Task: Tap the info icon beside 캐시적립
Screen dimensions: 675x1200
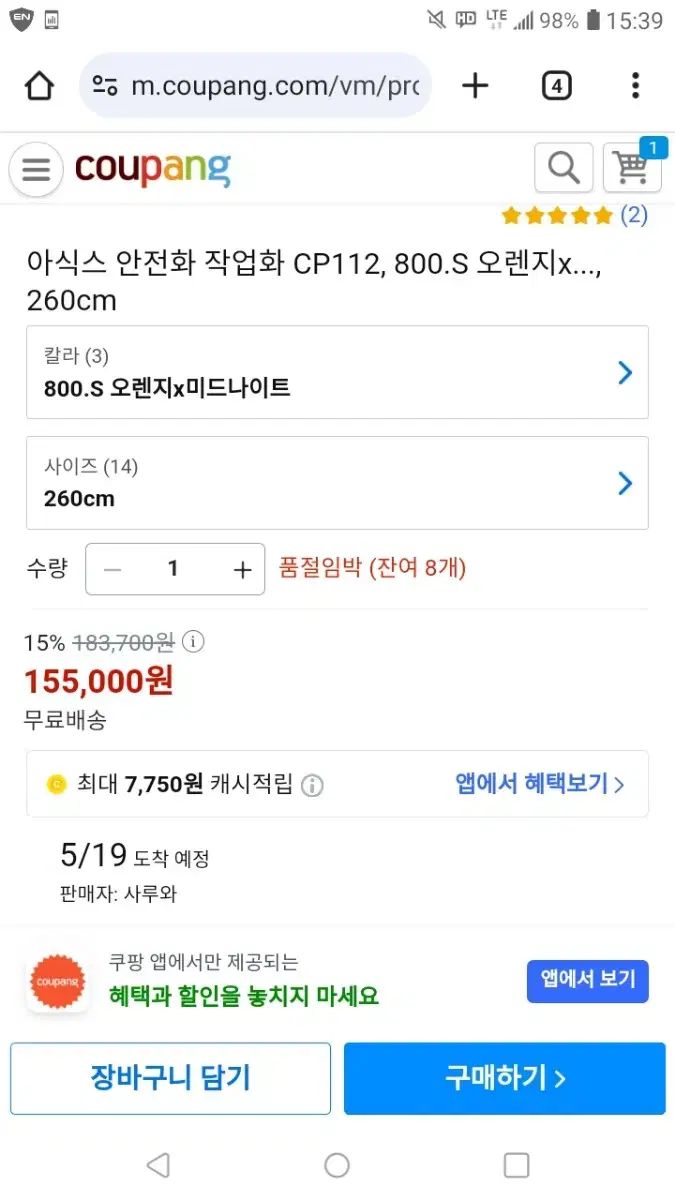Action: [312, 785]
